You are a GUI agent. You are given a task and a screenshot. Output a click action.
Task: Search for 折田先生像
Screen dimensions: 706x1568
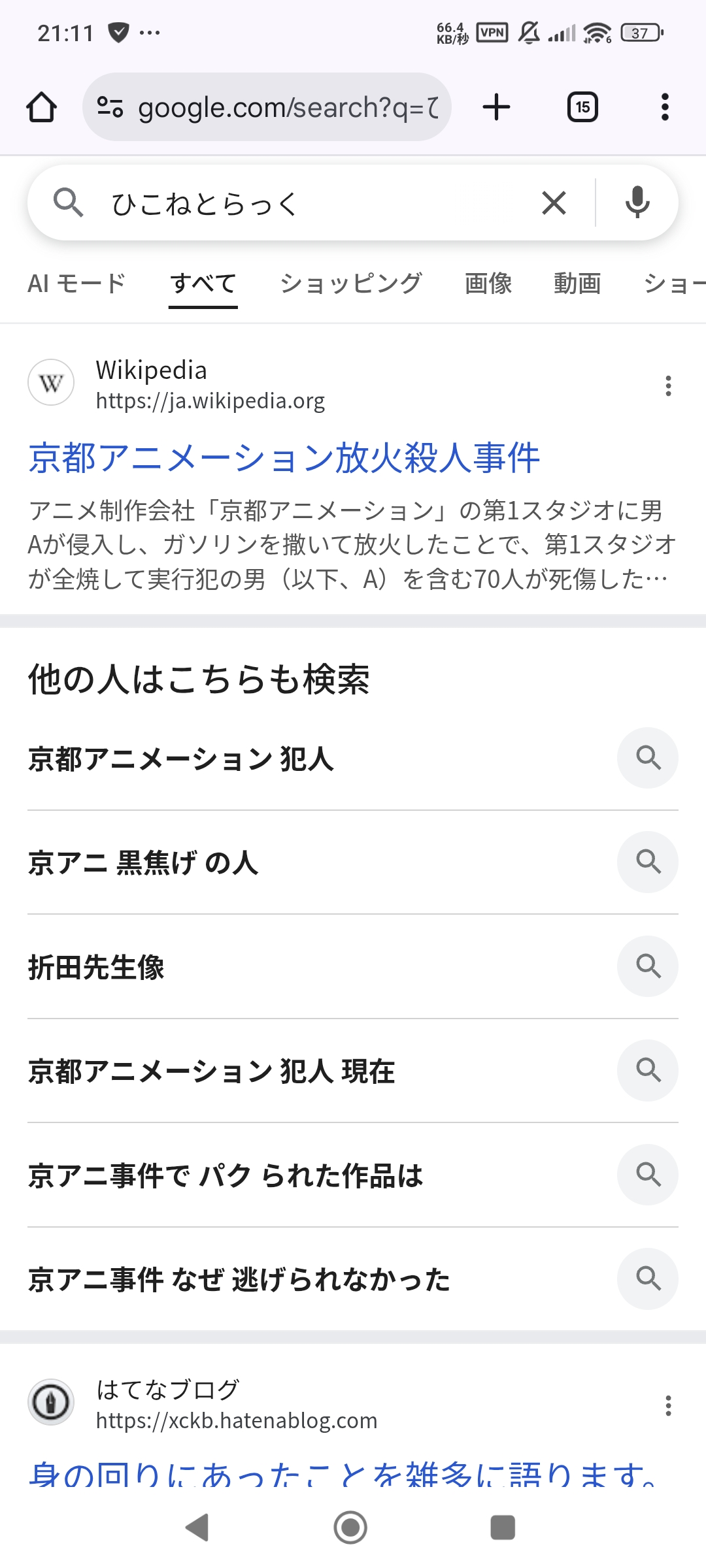point(97,967)
